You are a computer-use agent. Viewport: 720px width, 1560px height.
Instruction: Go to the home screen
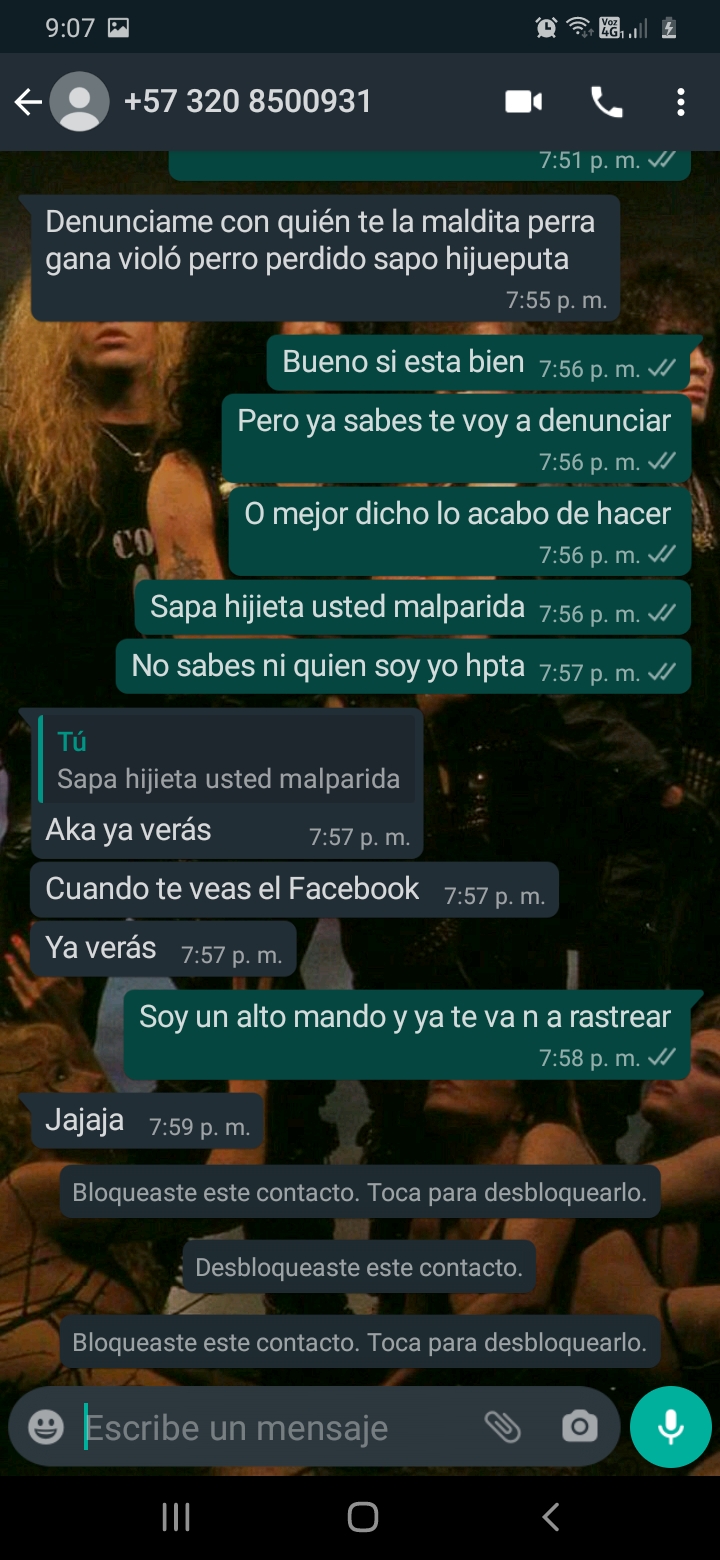[362, 1517]
